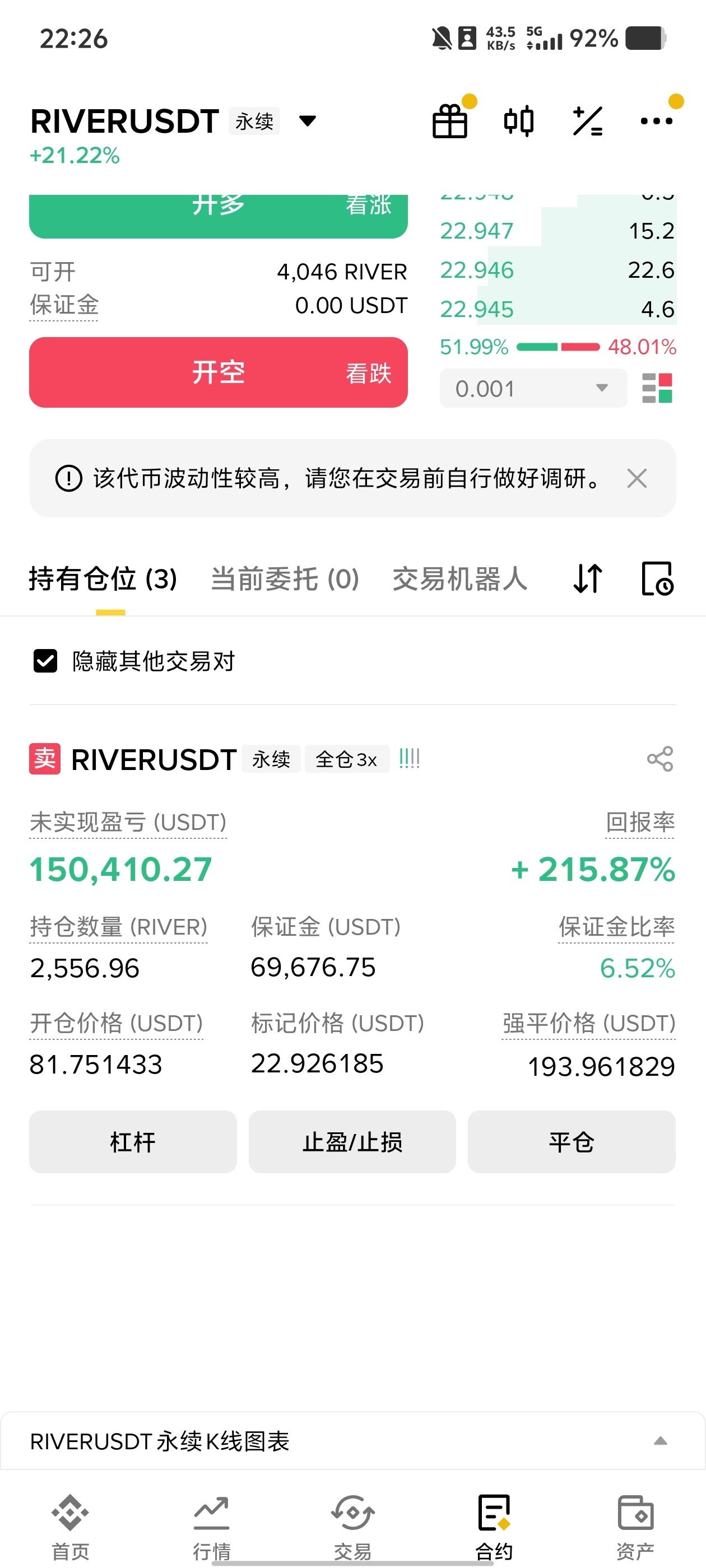
Task: Uncheck the 隐藏其他交易对 checkbox
Action: point(45,660)
